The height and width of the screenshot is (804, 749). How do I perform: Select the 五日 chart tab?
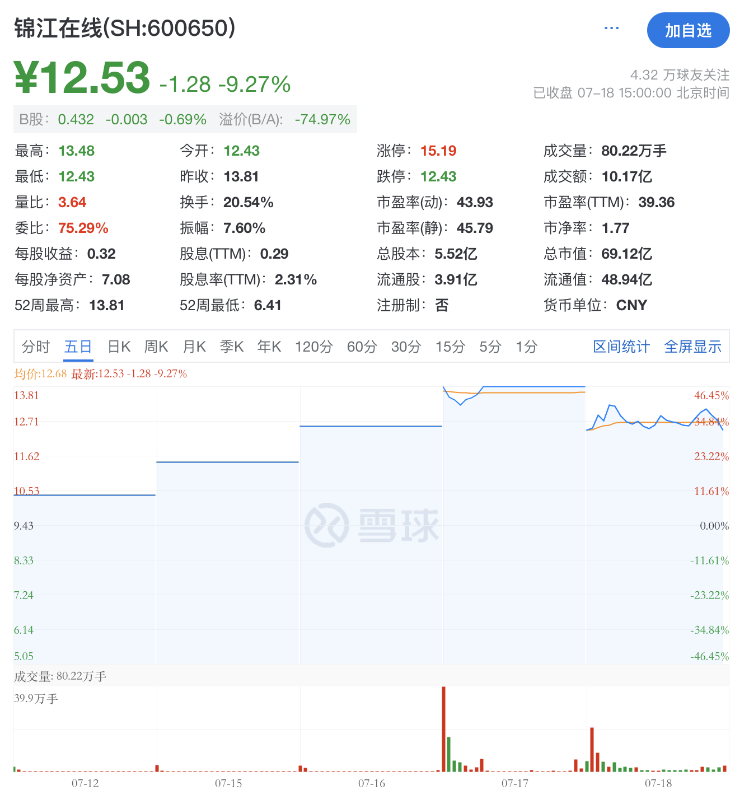(x=78, y=347)
